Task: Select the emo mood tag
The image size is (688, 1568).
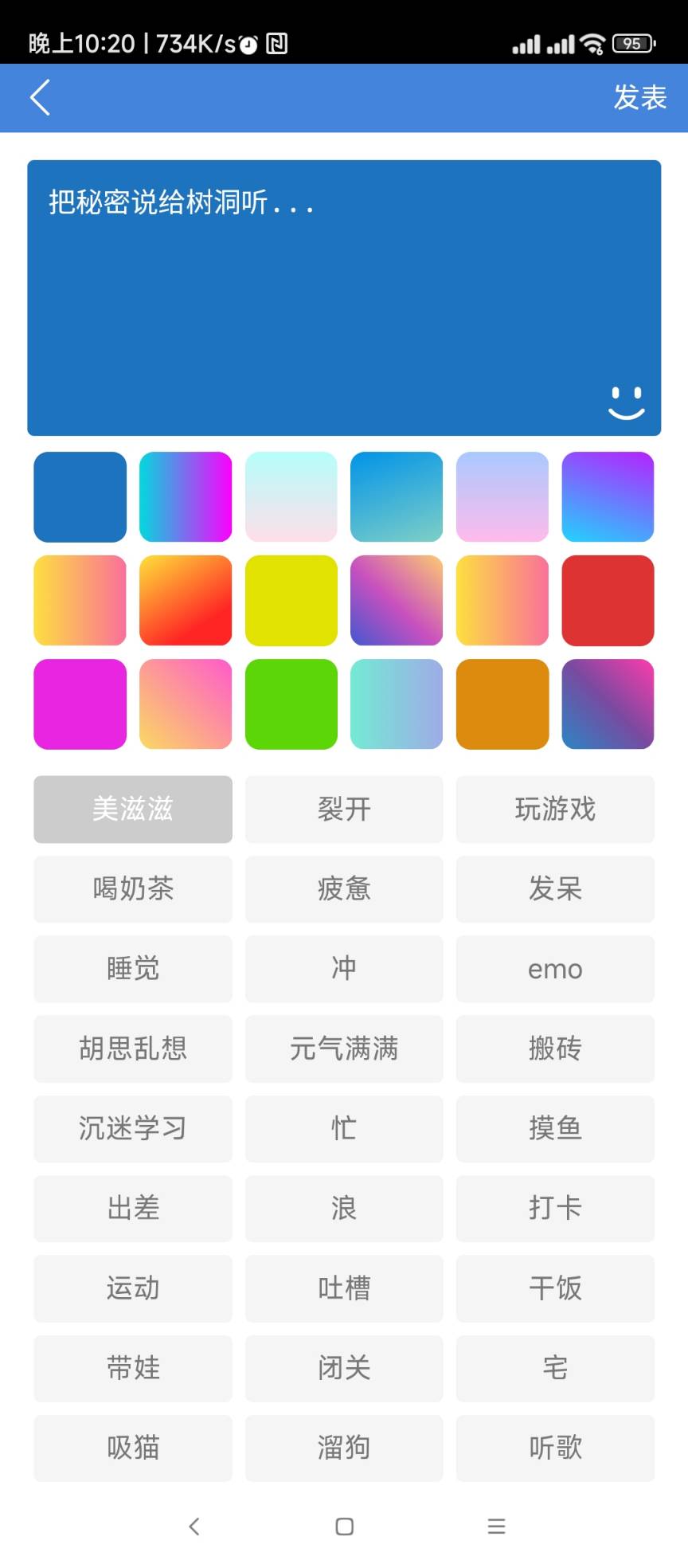Action: (x=555, y=969)
